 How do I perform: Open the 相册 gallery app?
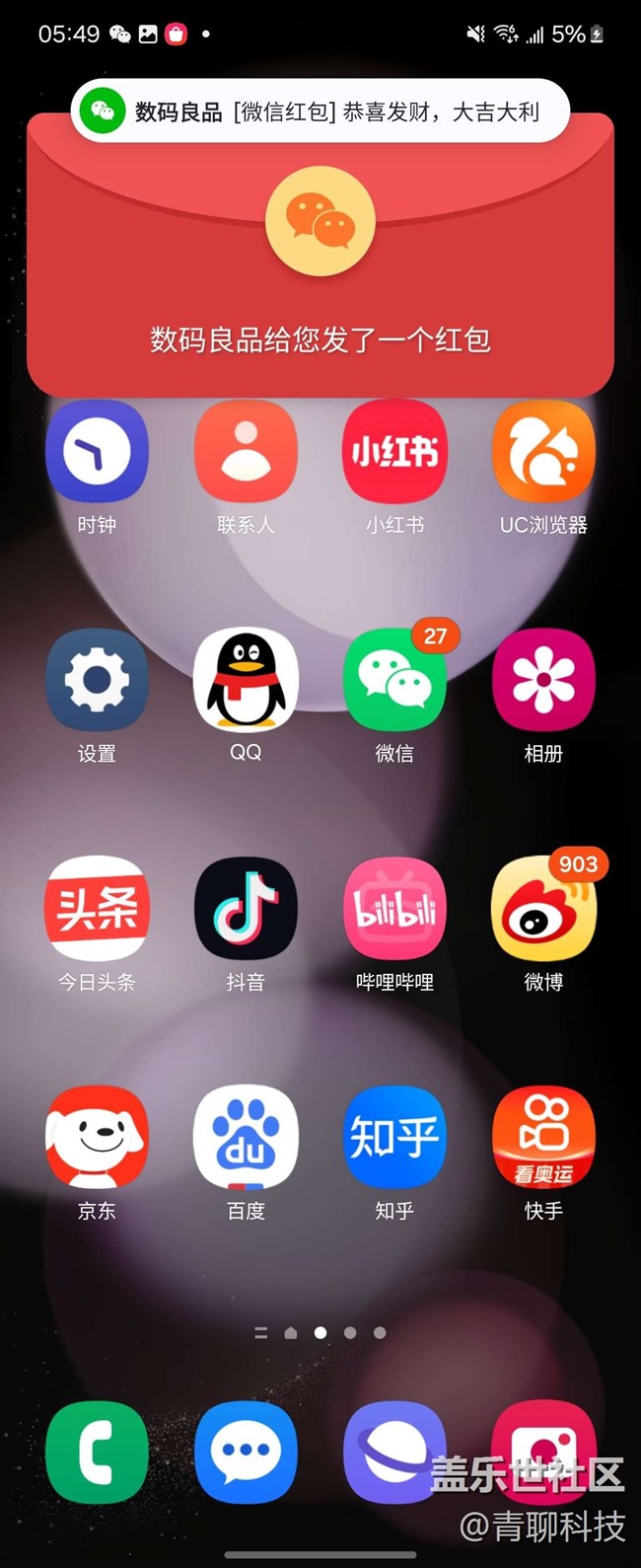543,681
